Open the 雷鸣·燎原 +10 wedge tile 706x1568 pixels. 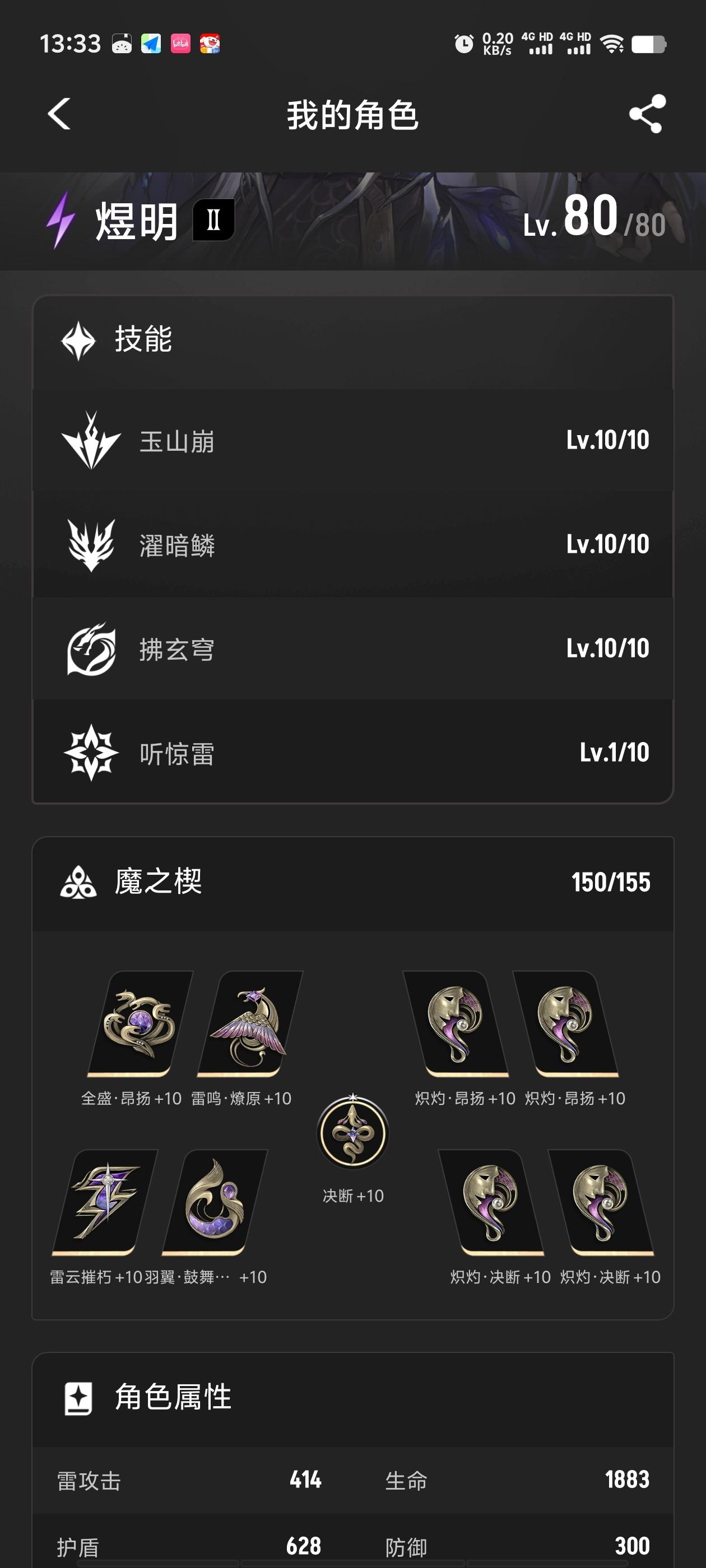(x=250, y=1024)
